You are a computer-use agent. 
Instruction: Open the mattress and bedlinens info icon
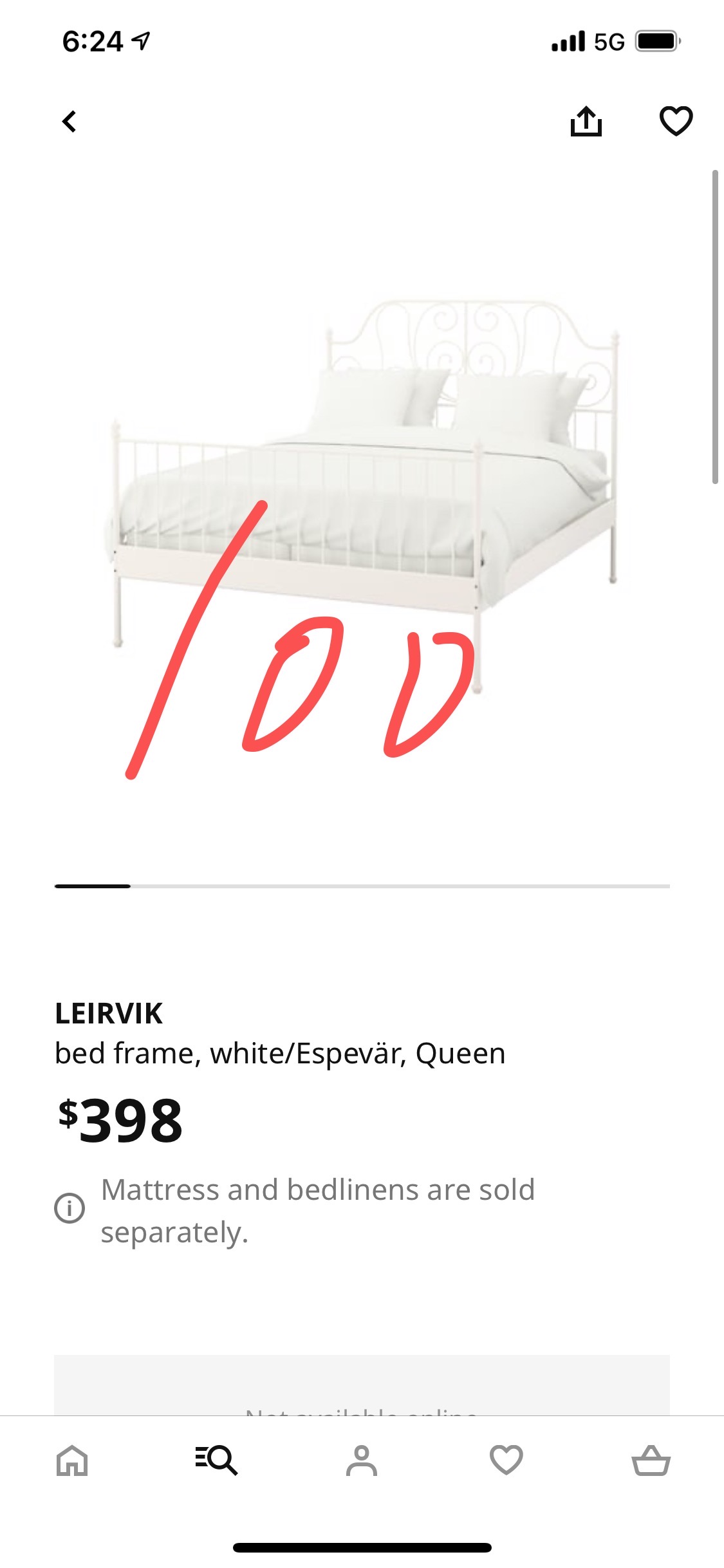point(70,1208)
